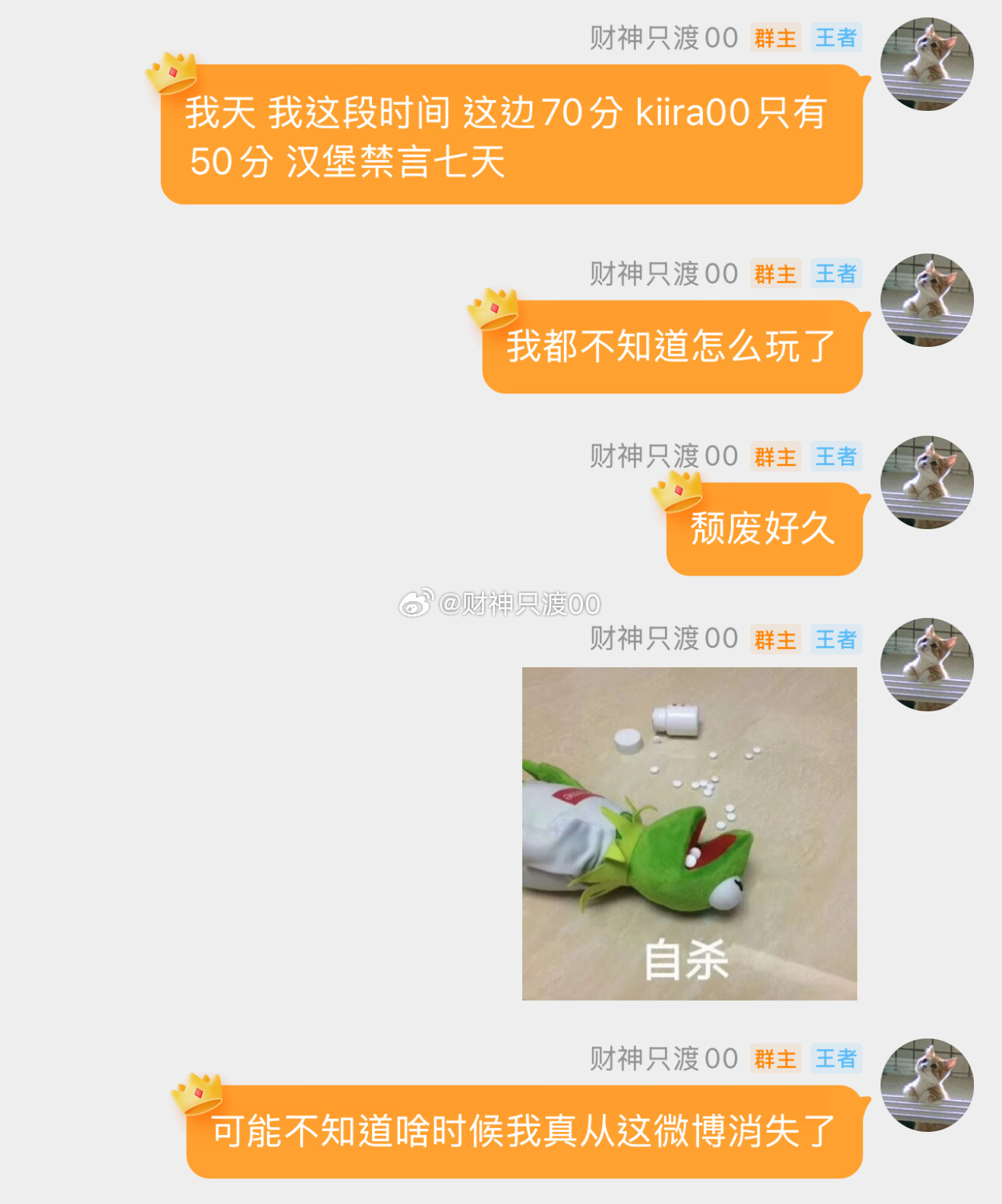
Task: Open avatar beside the message '颓废好久'
Action: tap(927, 483)
